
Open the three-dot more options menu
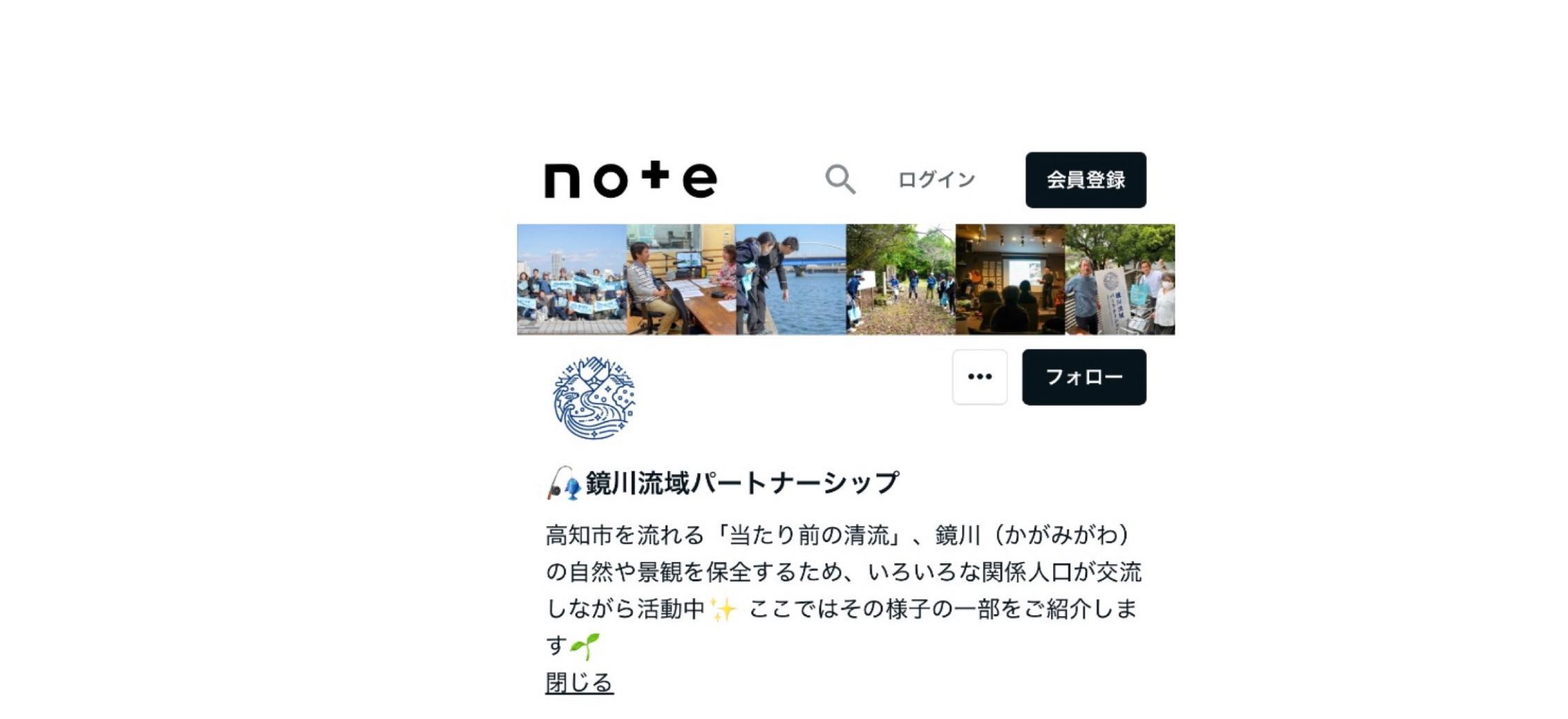pyautogui.click(x=980, y=377)
